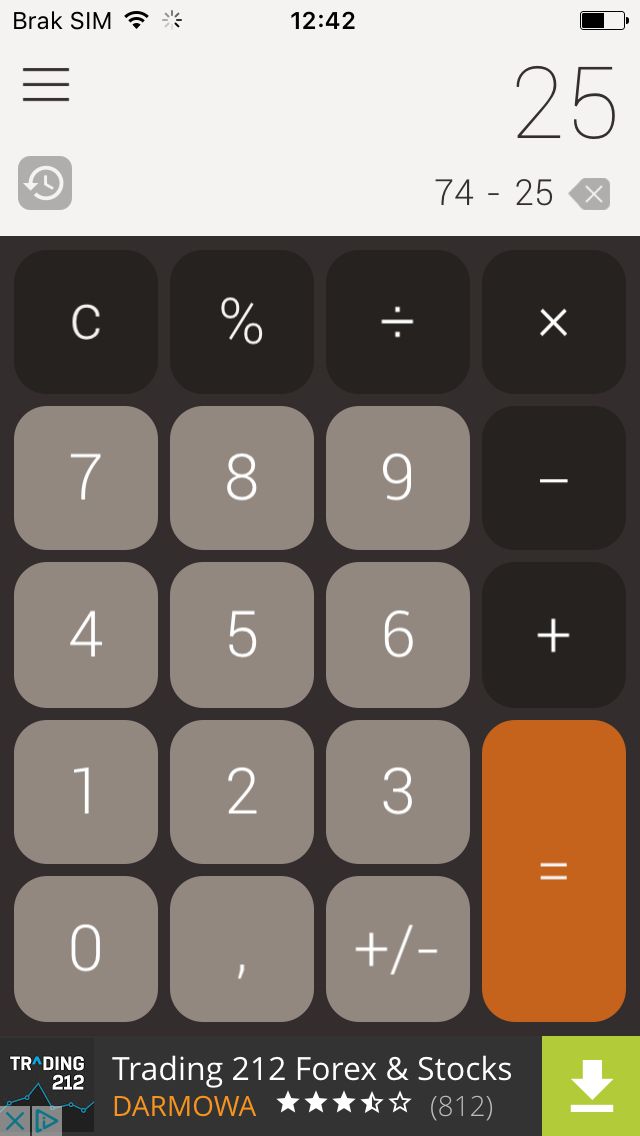This screenshot has height=1136, width=640.
Task: Close the ad banner
Action: [x=14, y=1122]
